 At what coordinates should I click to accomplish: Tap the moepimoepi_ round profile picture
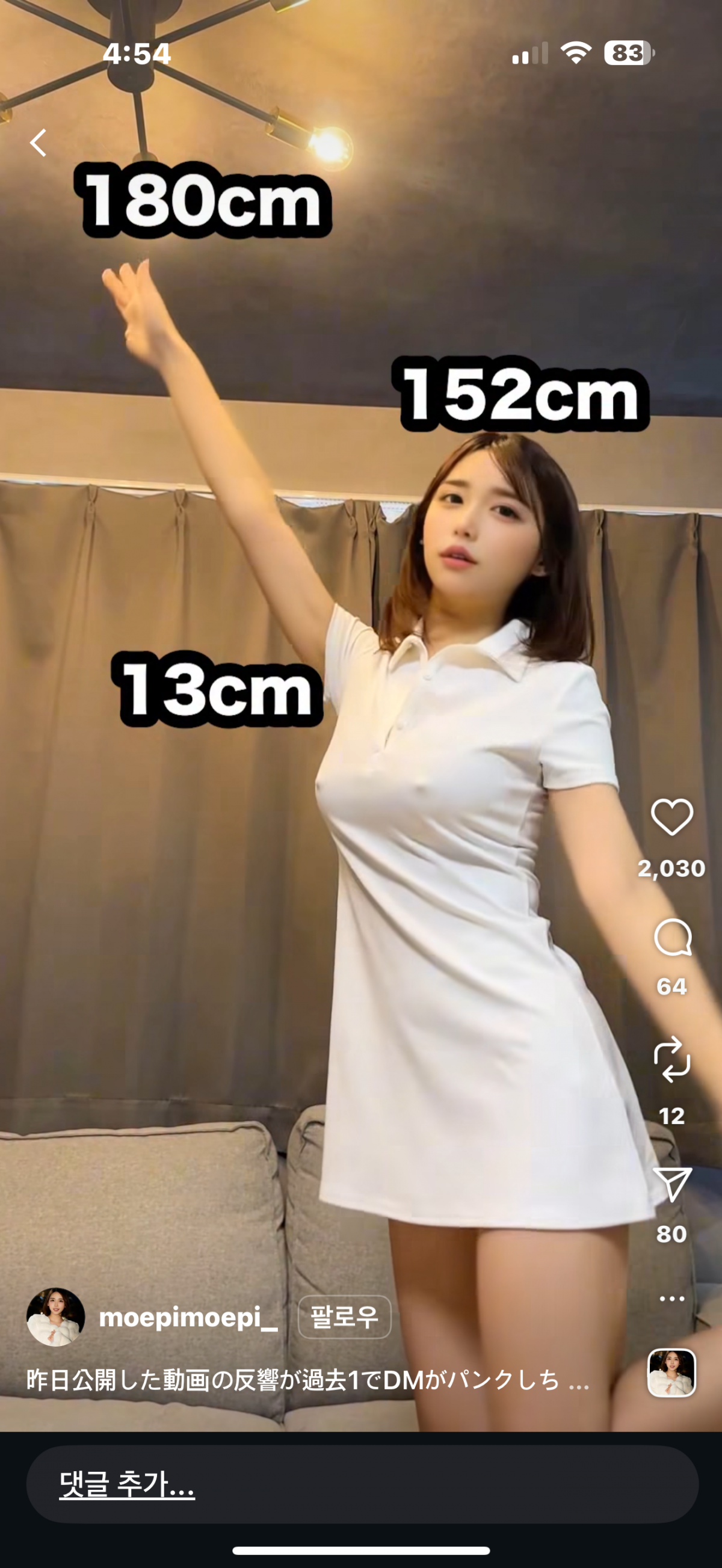pyautogui.click(x=55, y=1317)
